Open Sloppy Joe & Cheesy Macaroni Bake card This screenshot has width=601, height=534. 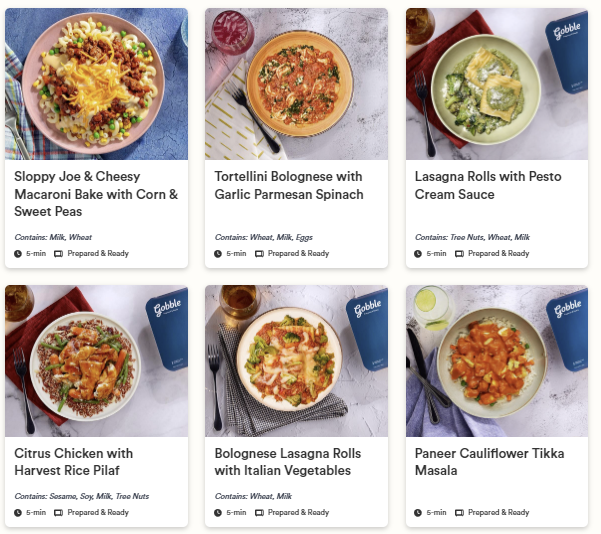pyautogui.click(x=96, y=193)
